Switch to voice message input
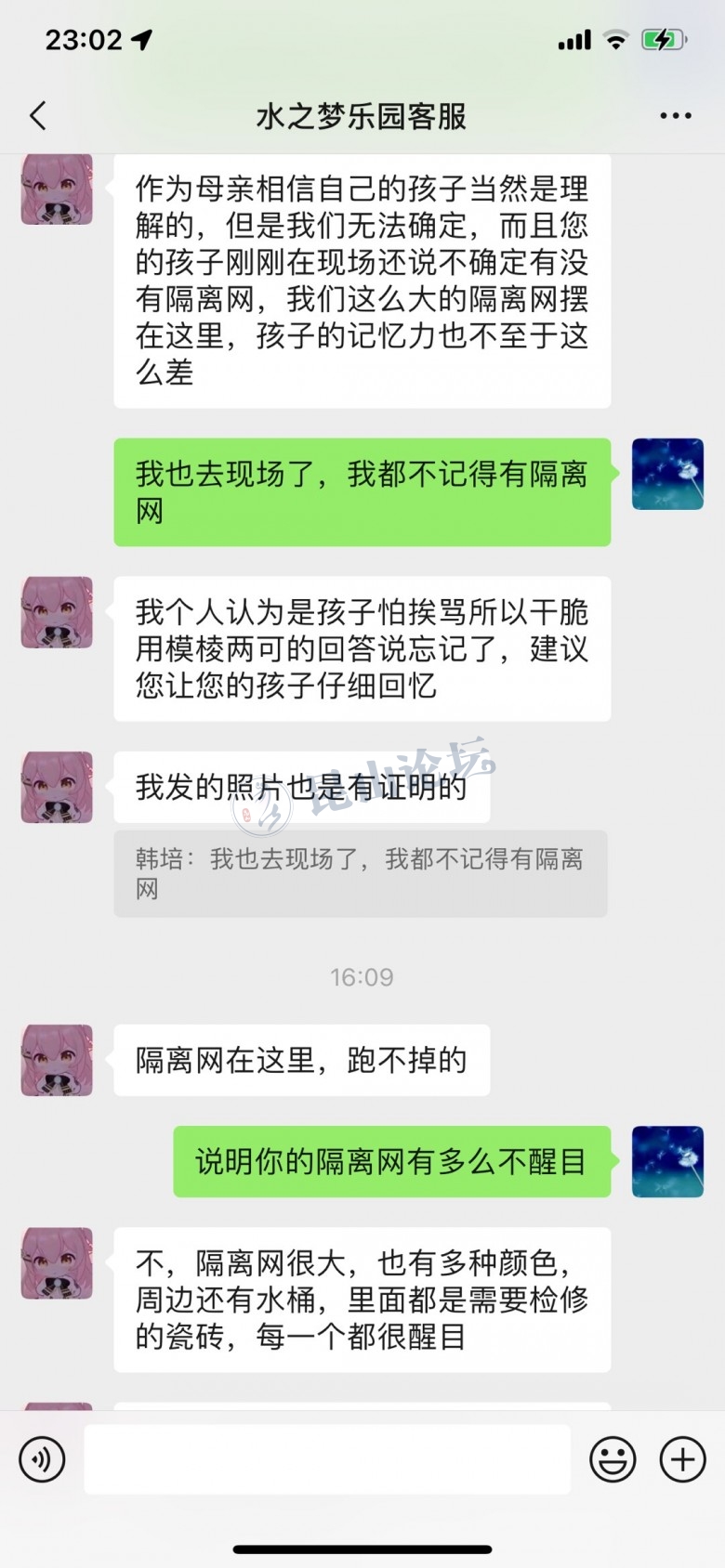 point(43,1458)
